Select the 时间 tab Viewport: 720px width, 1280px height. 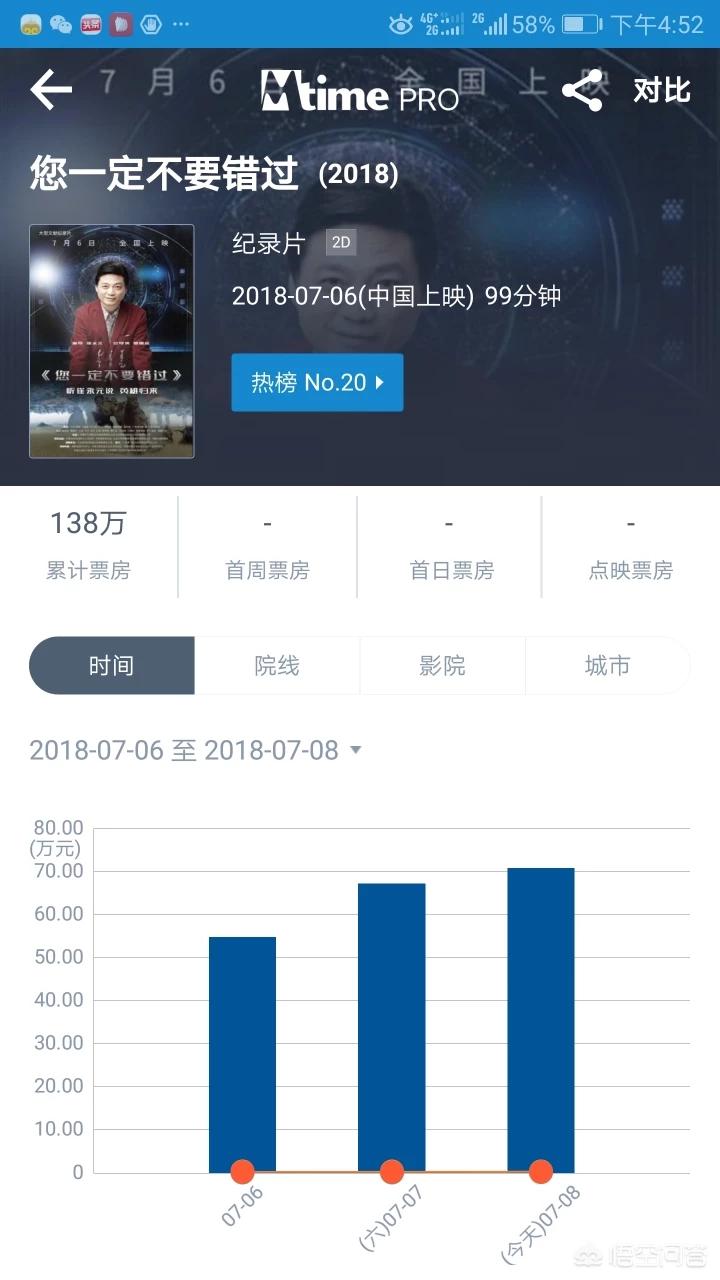111,666
